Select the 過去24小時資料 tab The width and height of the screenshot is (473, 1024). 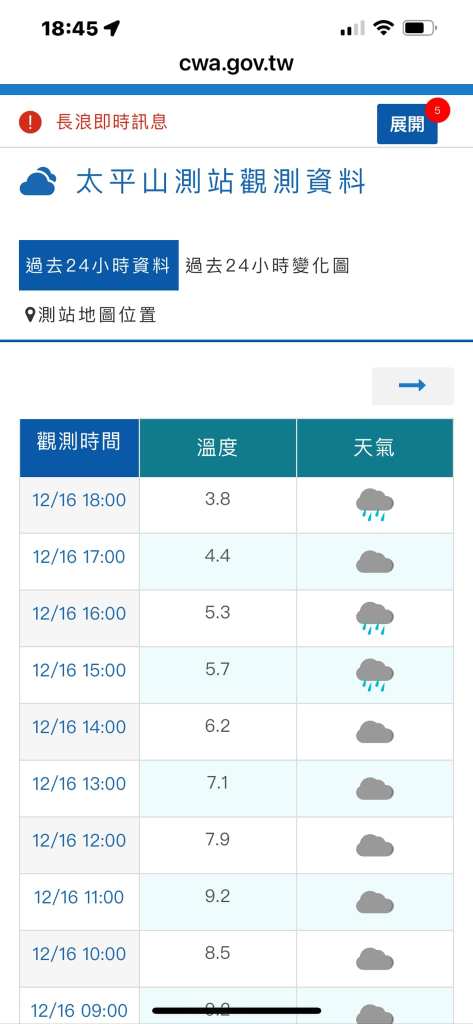click(99, 265)
